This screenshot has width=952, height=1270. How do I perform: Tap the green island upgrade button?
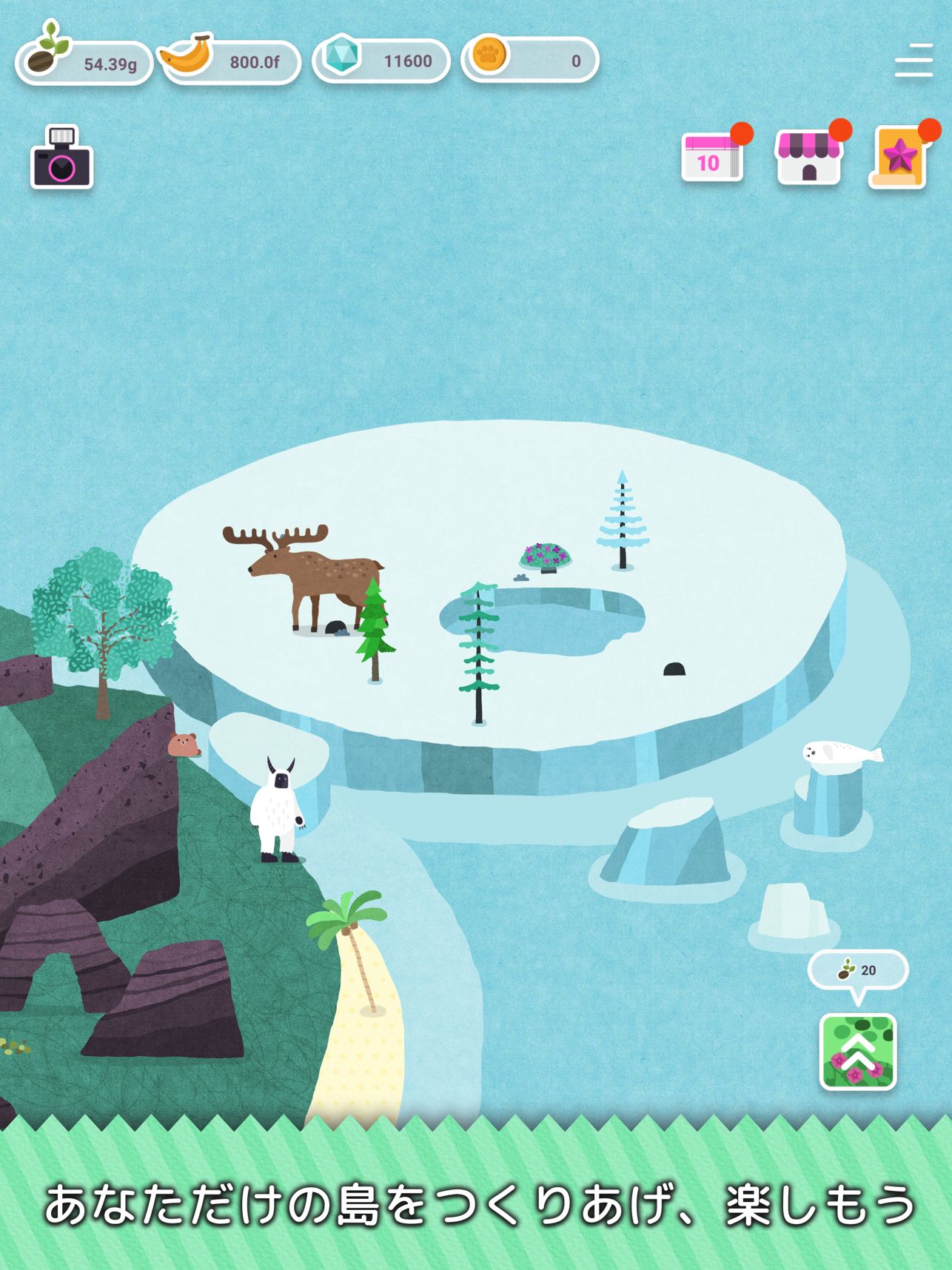coord(858,1052)
